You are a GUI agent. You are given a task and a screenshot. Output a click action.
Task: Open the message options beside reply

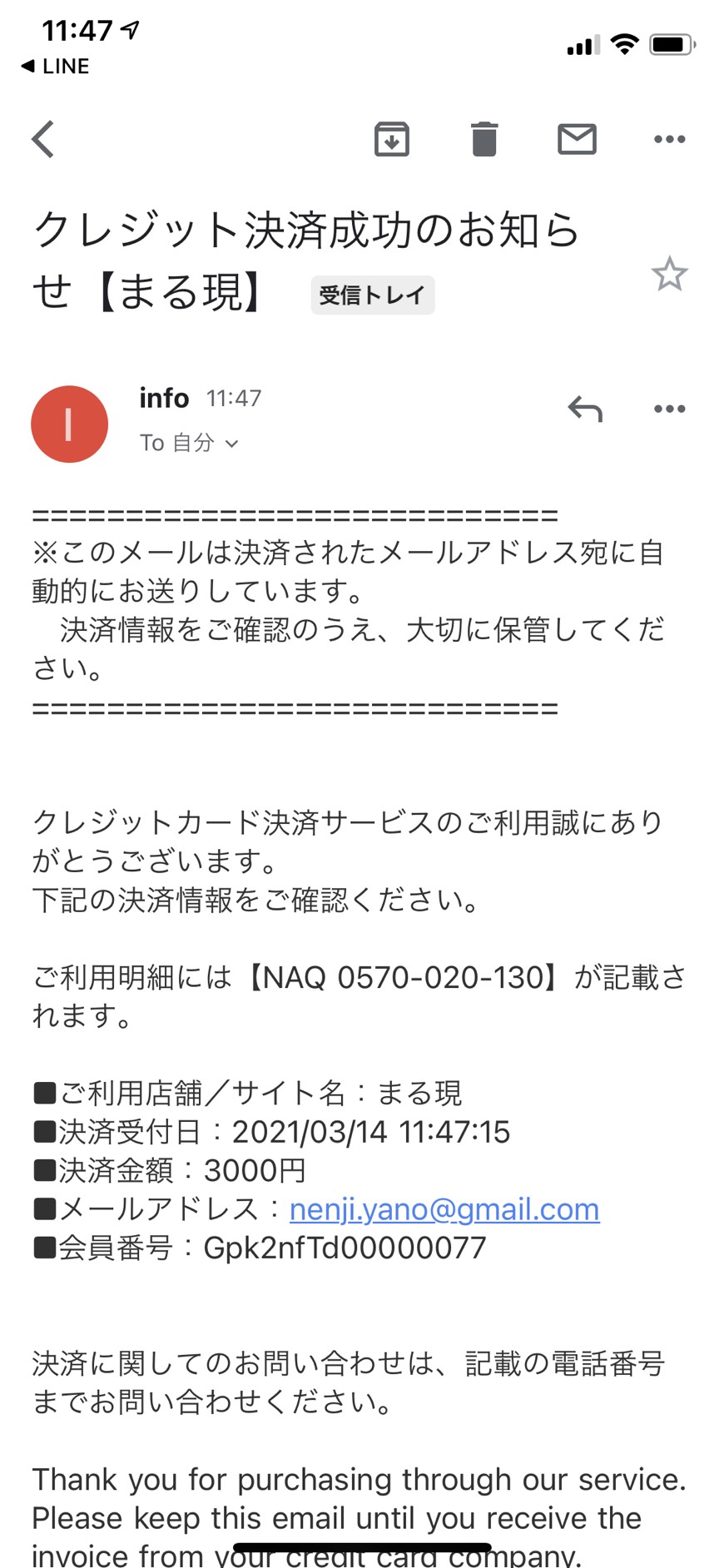(x=670, y=409)
